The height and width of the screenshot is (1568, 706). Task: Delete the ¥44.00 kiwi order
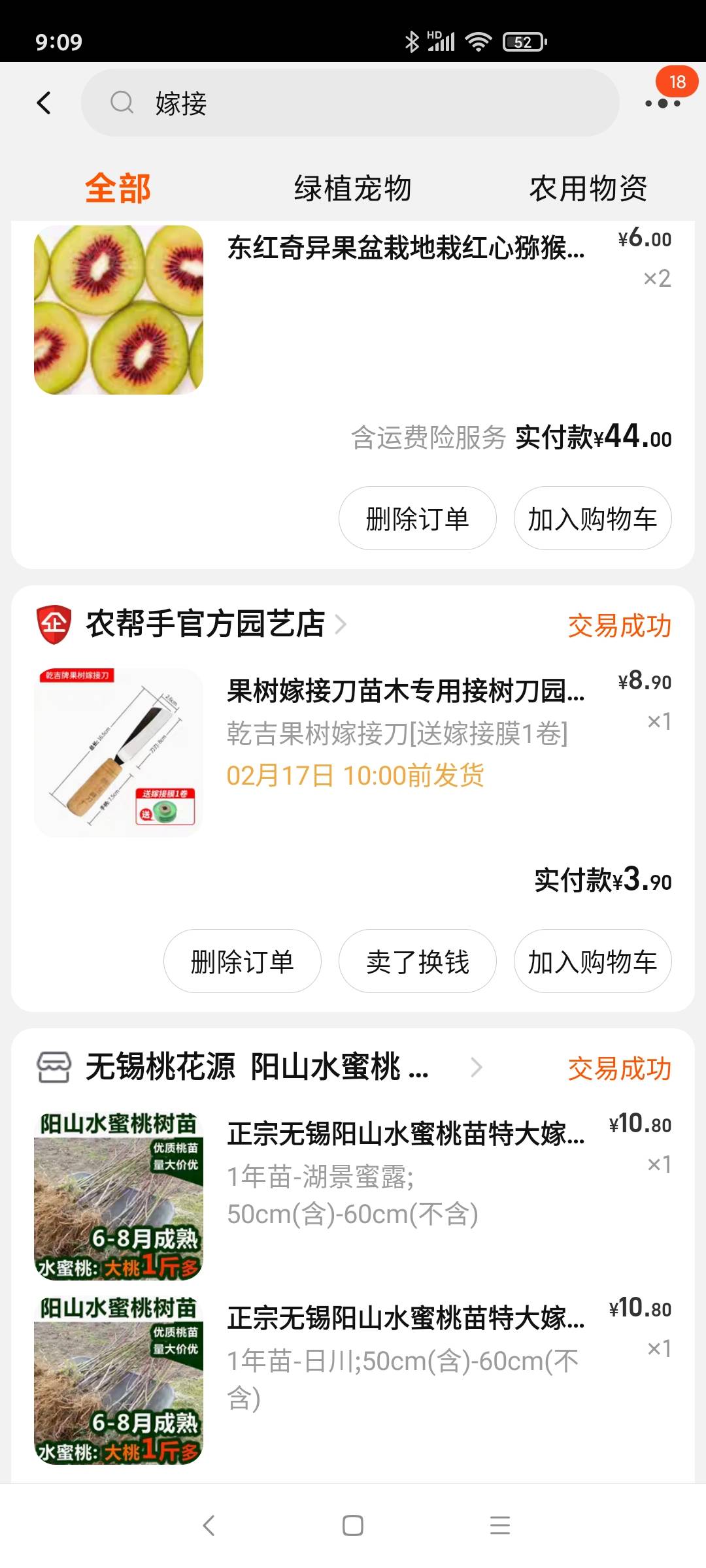coord(417,519)
